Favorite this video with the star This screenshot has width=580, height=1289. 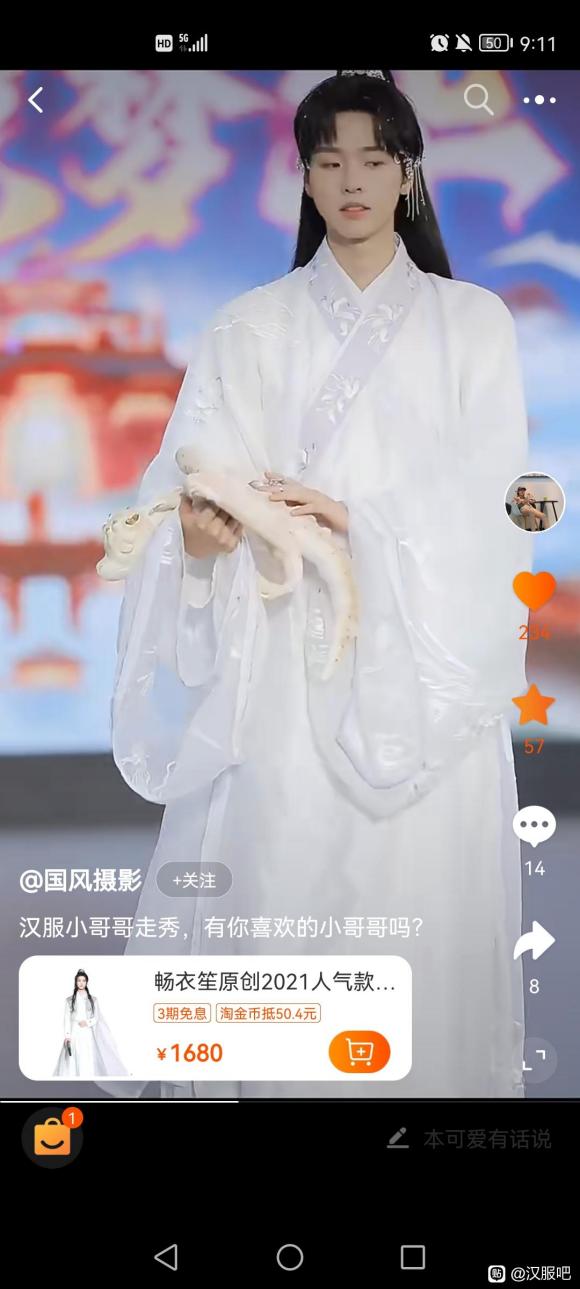click(534, 705)
